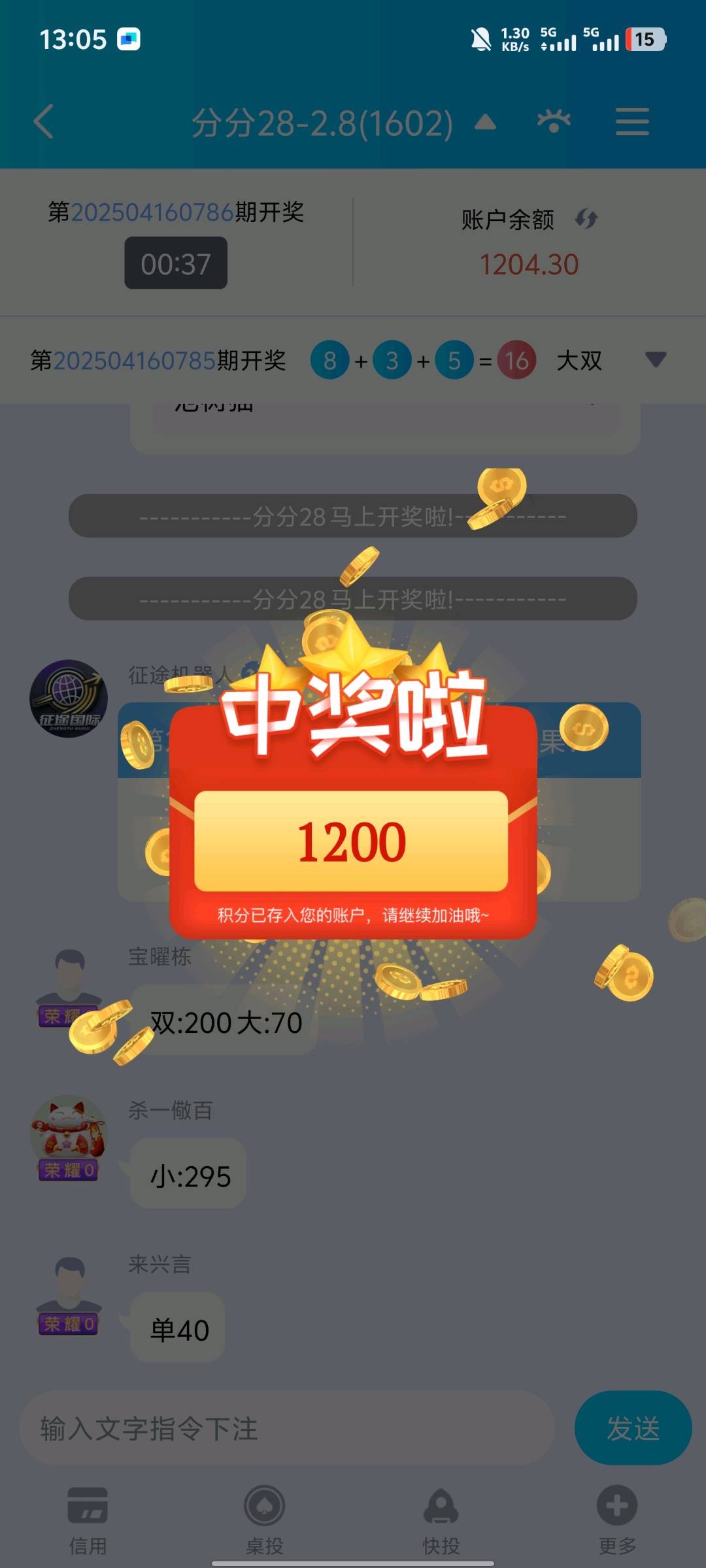Open the 更多 options
Image resolution: width=706 pixels, height=1568 pixels.
click(617, 1519)
